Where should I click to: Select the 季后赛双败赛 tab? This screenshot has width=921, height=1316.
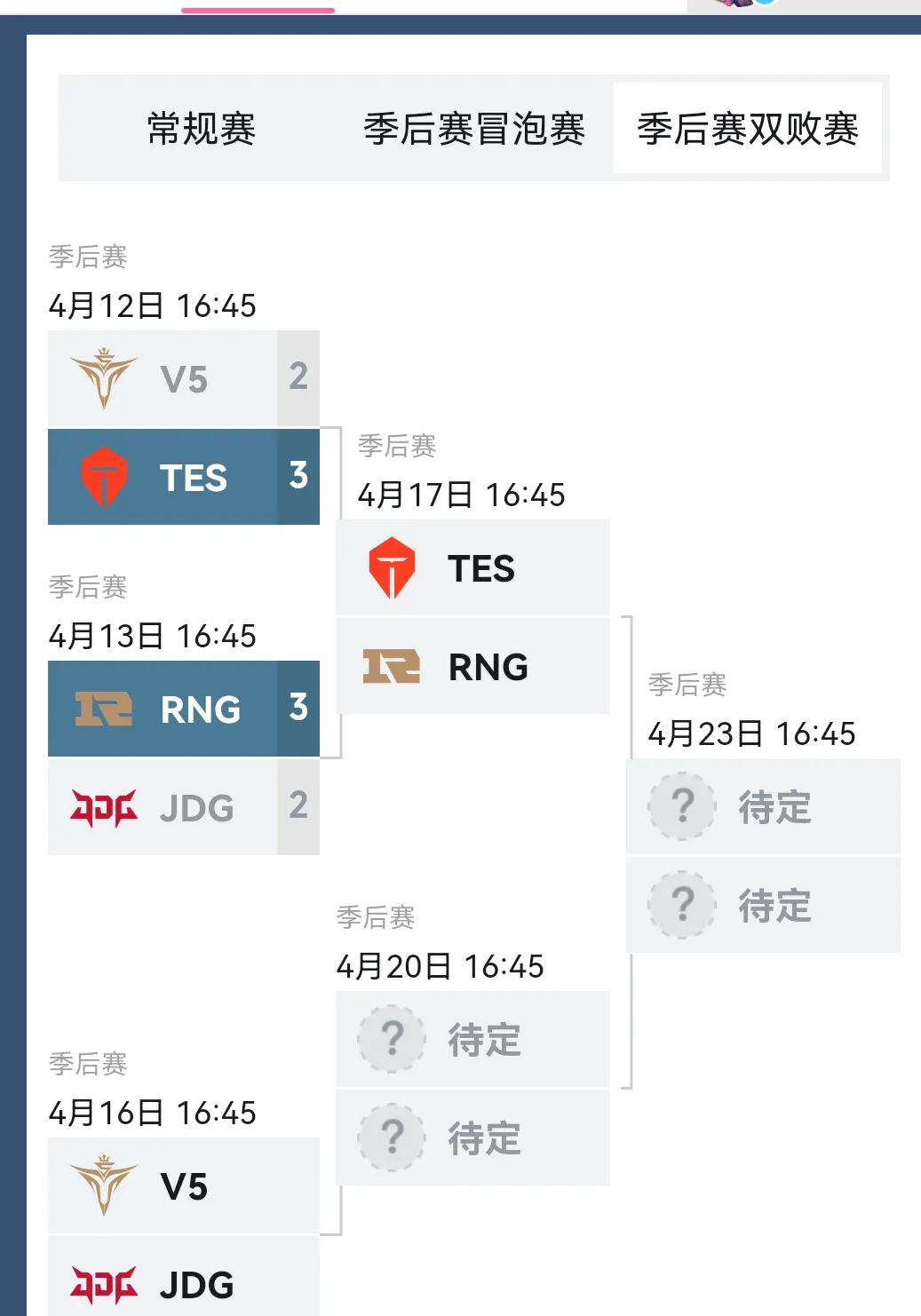click(x=749, y=129)
